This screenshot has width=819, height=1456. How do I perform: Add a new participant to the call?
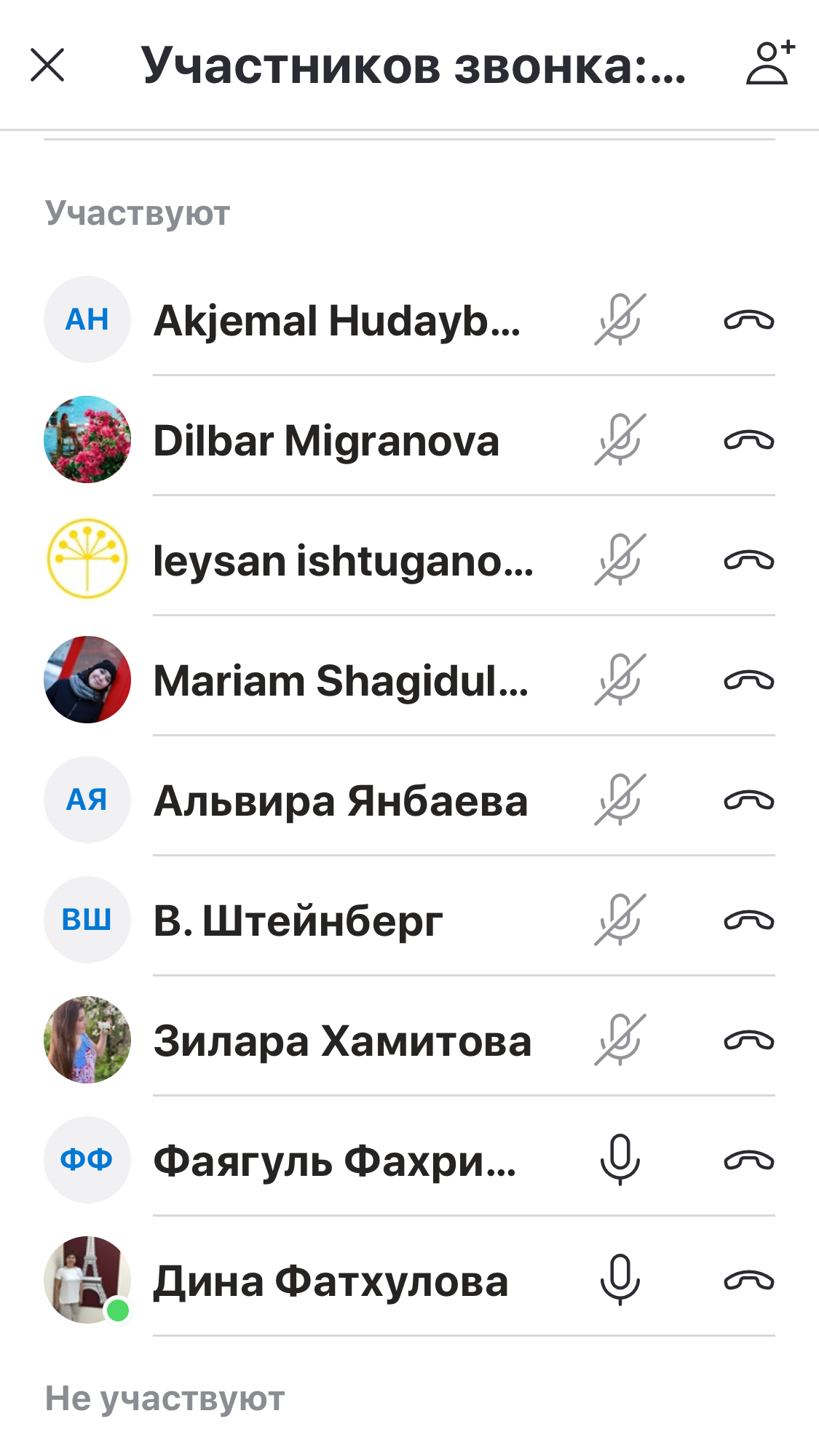769,64
